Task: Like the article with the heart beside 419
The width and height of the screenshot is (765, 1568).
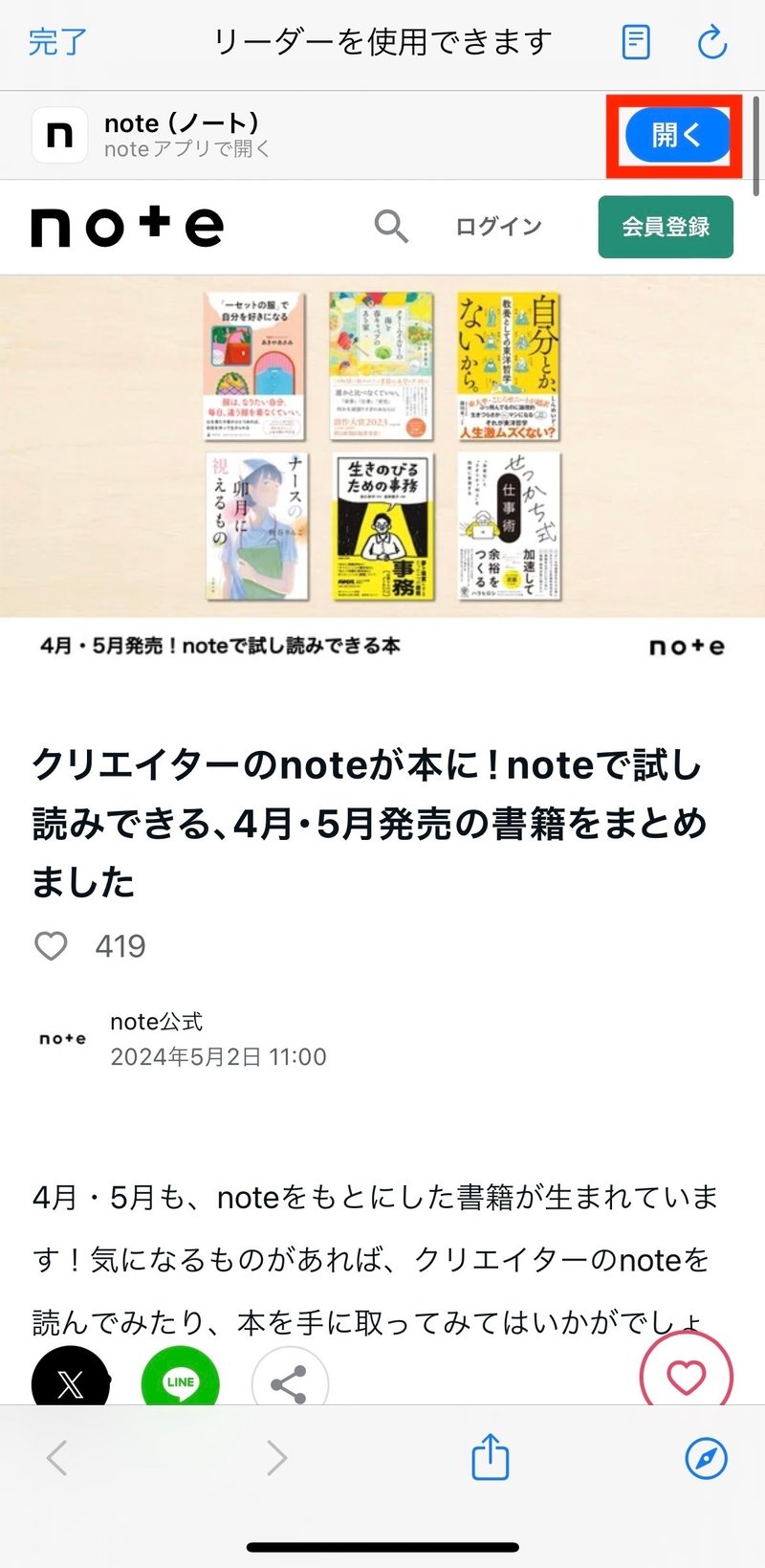Action: click(x=51, y=946)
